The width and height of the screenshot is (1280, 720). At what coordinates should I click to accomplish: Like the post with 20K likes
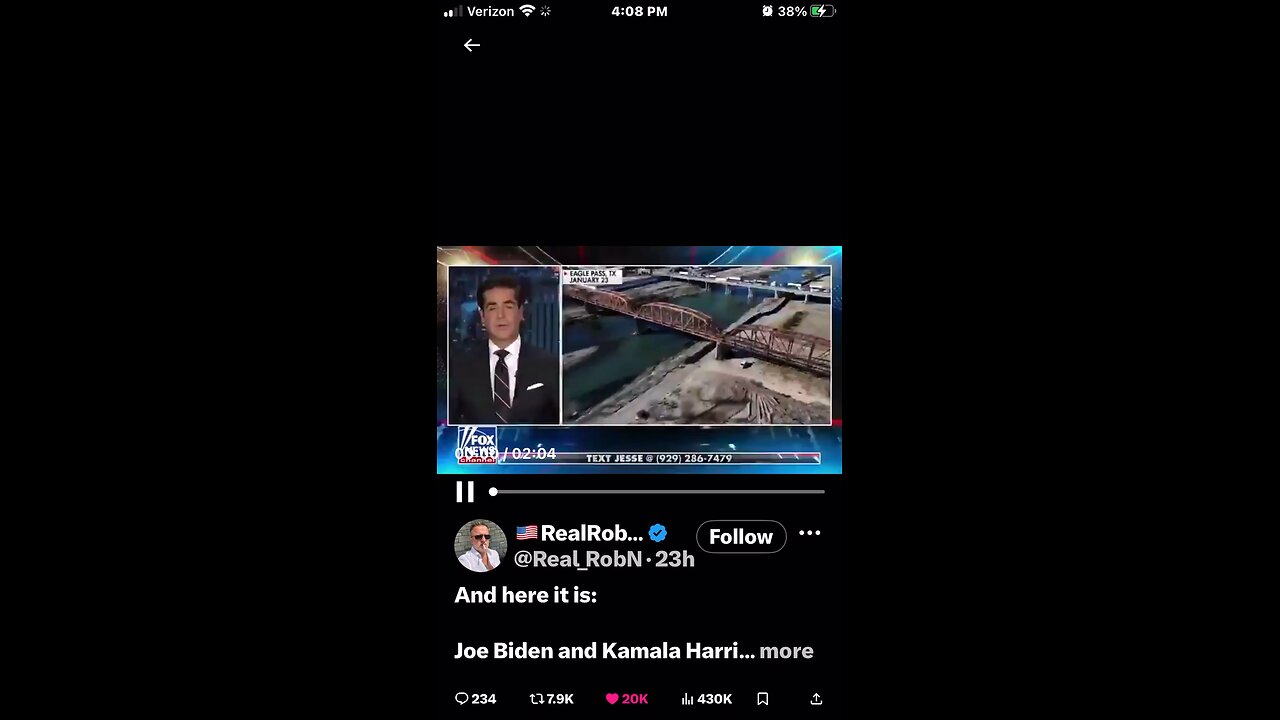coord(627,699)
